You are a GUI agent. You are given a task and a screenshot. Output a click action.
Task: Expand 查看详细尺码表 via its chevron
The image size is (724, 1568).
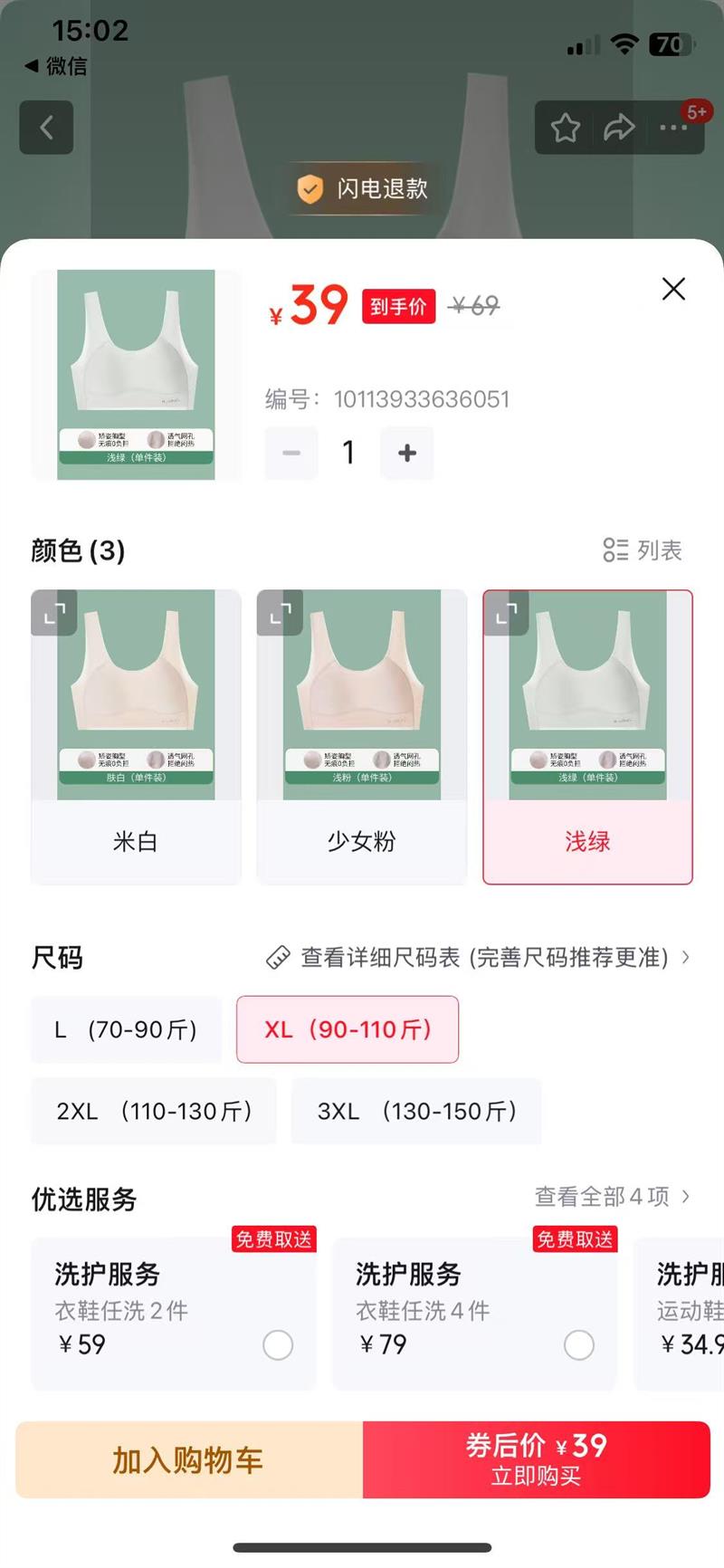[x=685, y=957]
